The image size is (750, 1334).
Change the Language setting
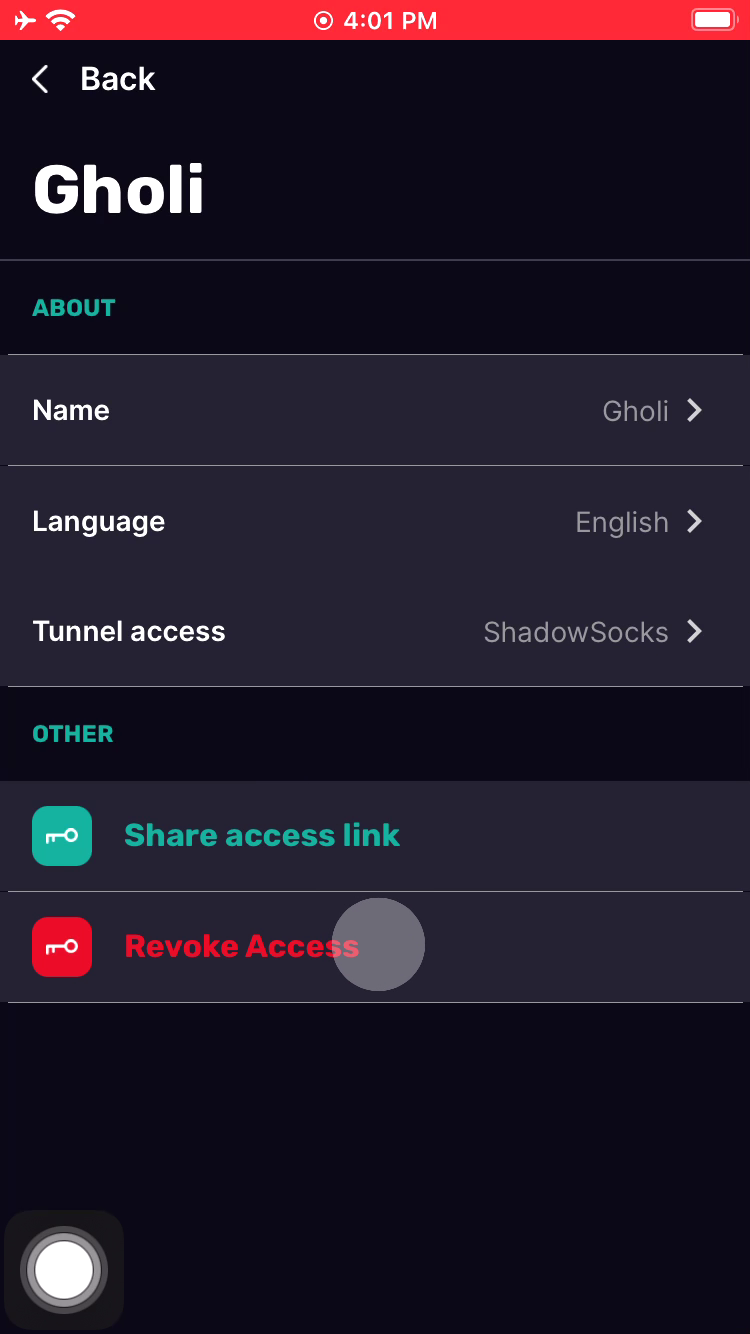pos(375,522)
